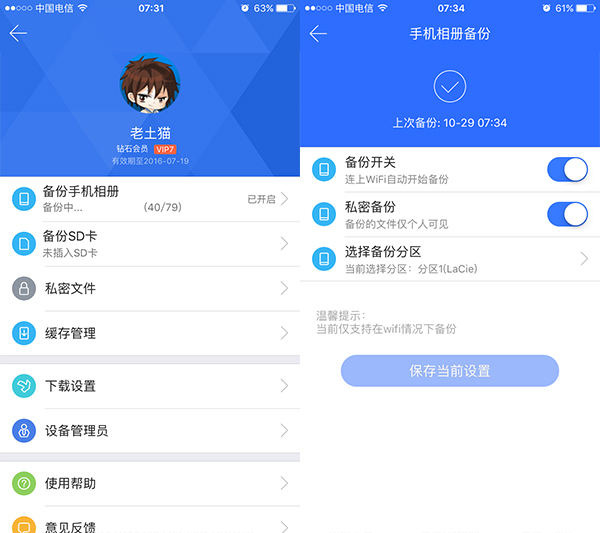Turn off the 备份开关 switch
The image size is (600, 533).
567,169
